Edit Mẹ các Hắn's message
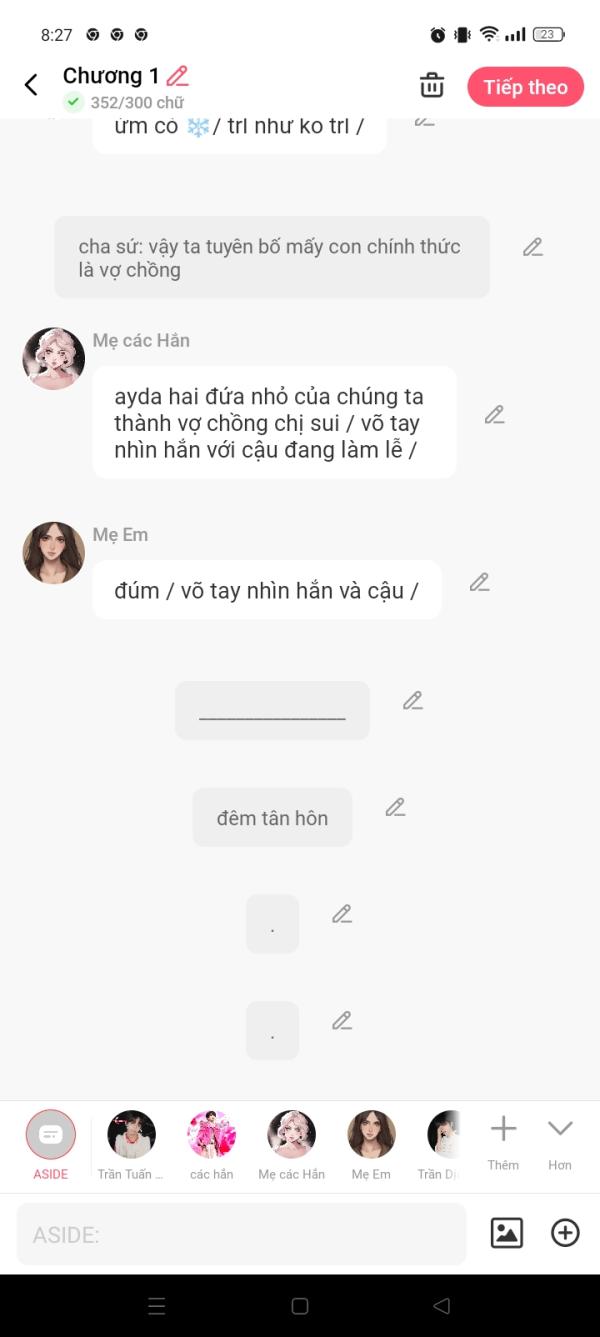The height and width of the screenshot is (1337, 600). [x=494, y=415]
